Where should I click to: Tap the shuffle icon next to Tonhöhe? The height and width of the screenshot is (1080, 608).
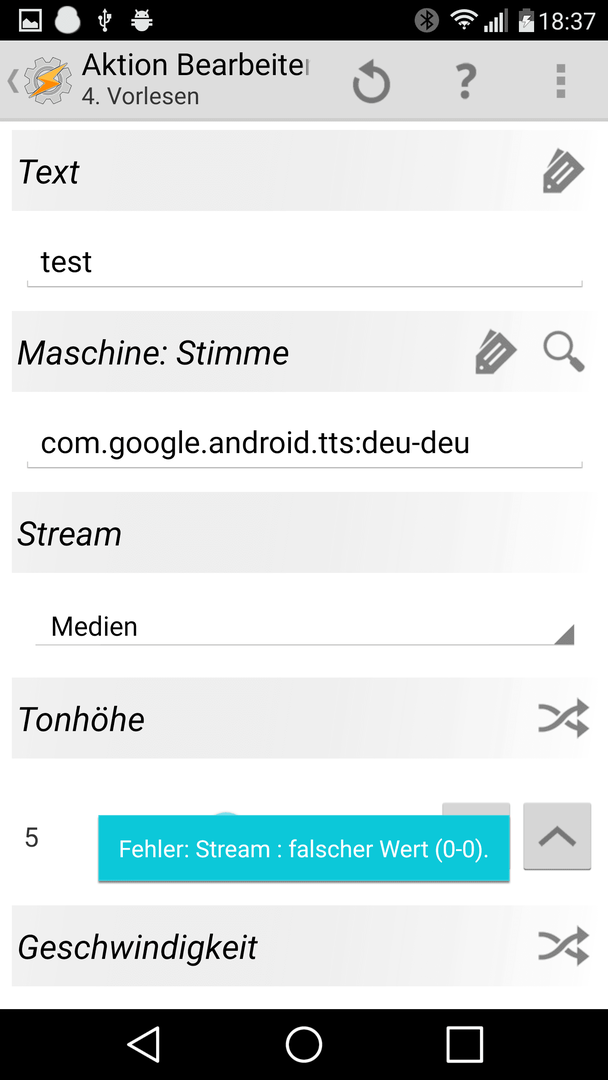(563, 718)
